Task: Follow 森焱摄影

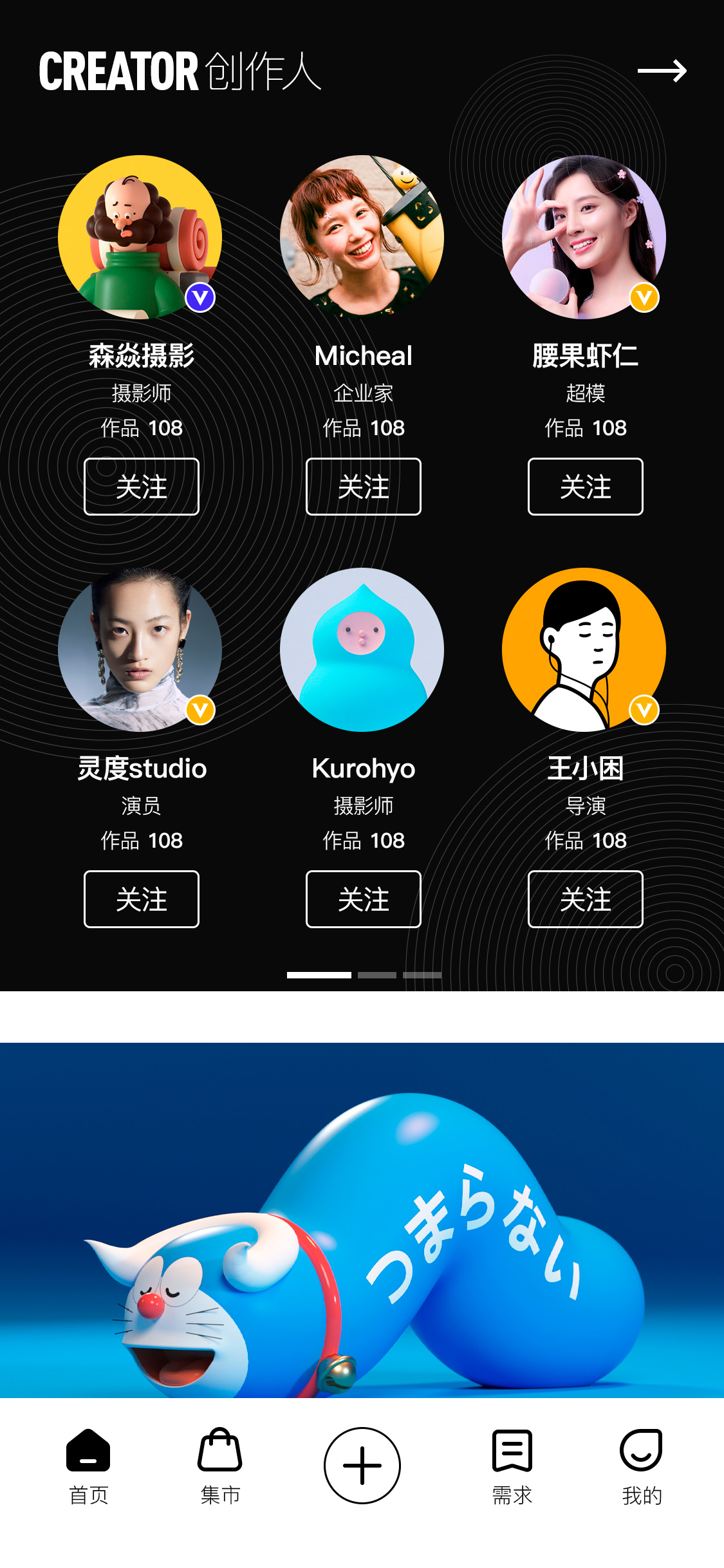Action: tap(142, 487)
